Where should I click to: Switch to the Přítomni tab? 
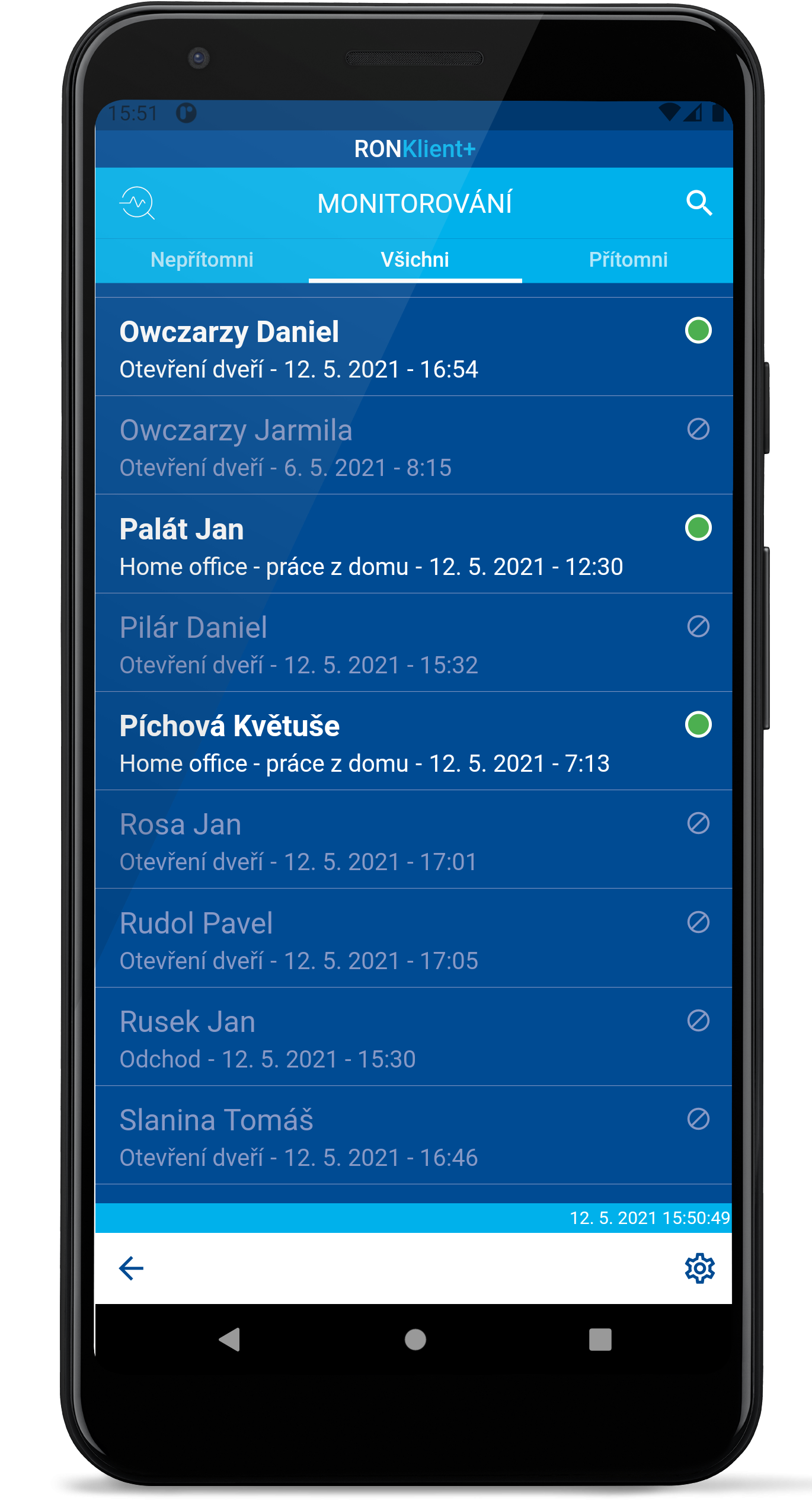point(628,260)
